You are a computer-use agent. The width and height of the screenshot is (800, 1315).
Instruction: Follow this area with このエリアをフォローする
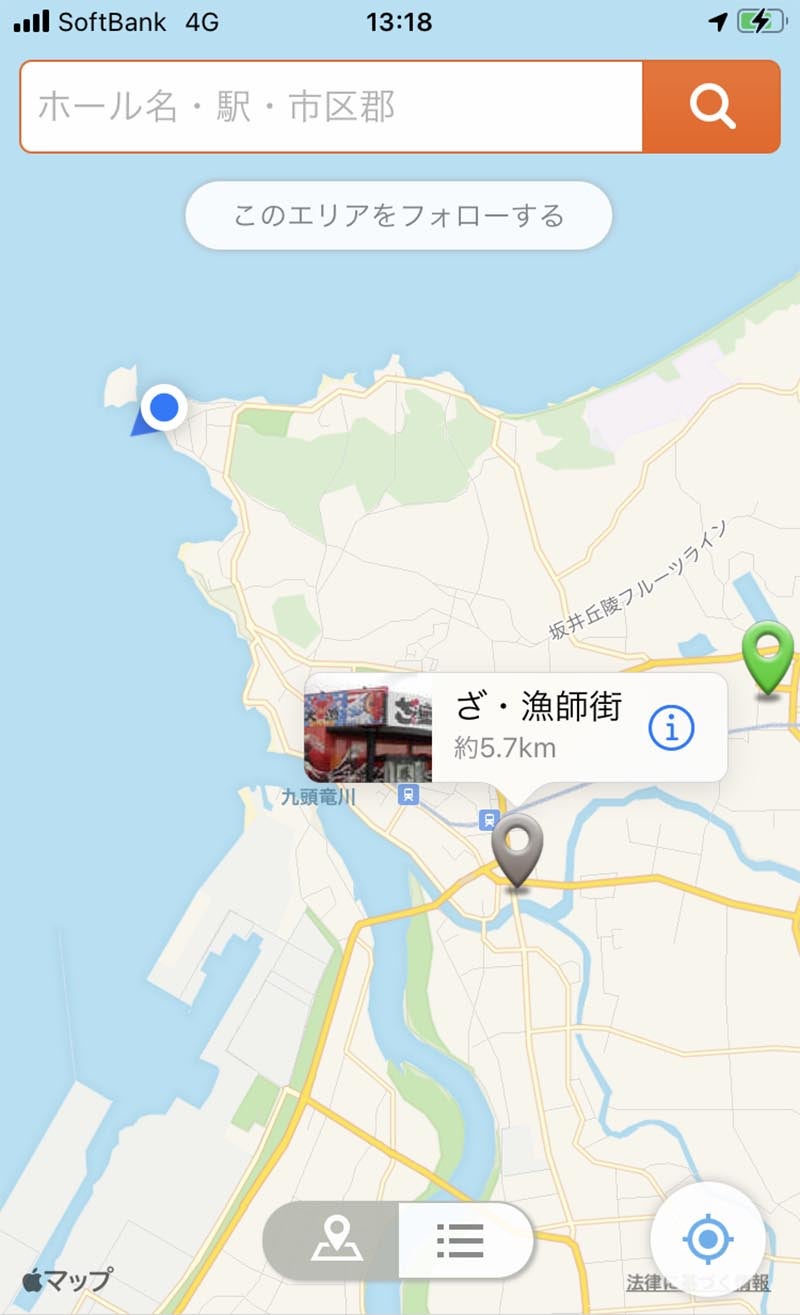[398, 215]
